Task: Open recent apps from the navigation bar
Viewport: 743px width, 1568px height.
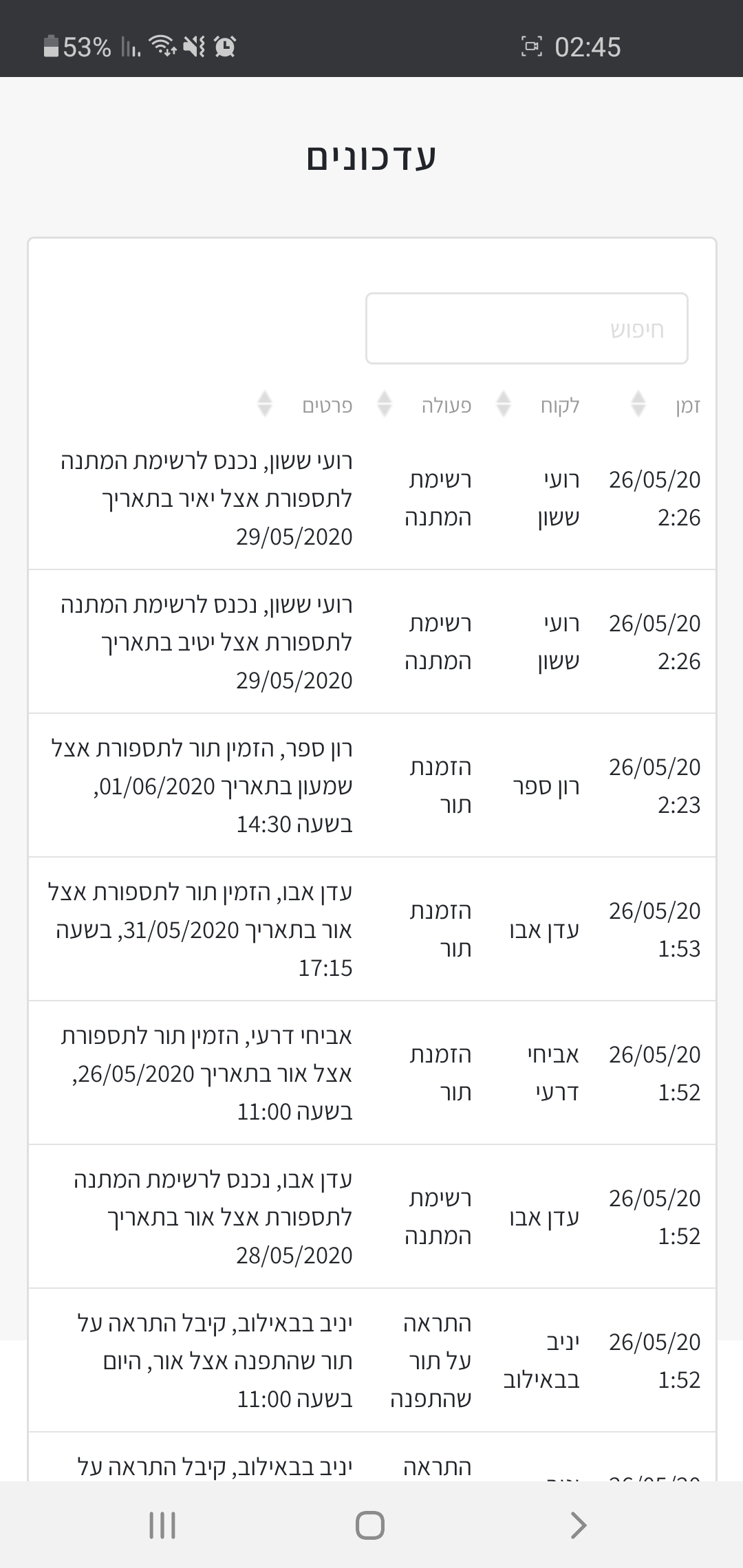Action: click(162, 1525)
